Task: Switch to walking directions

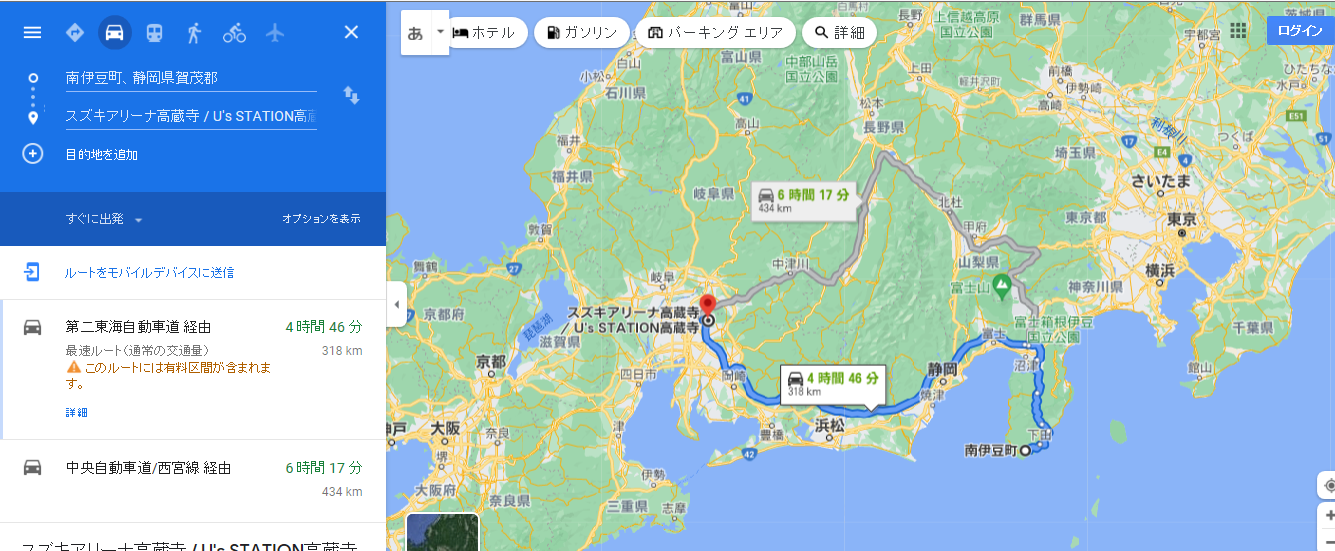Action: click(194, 32)
